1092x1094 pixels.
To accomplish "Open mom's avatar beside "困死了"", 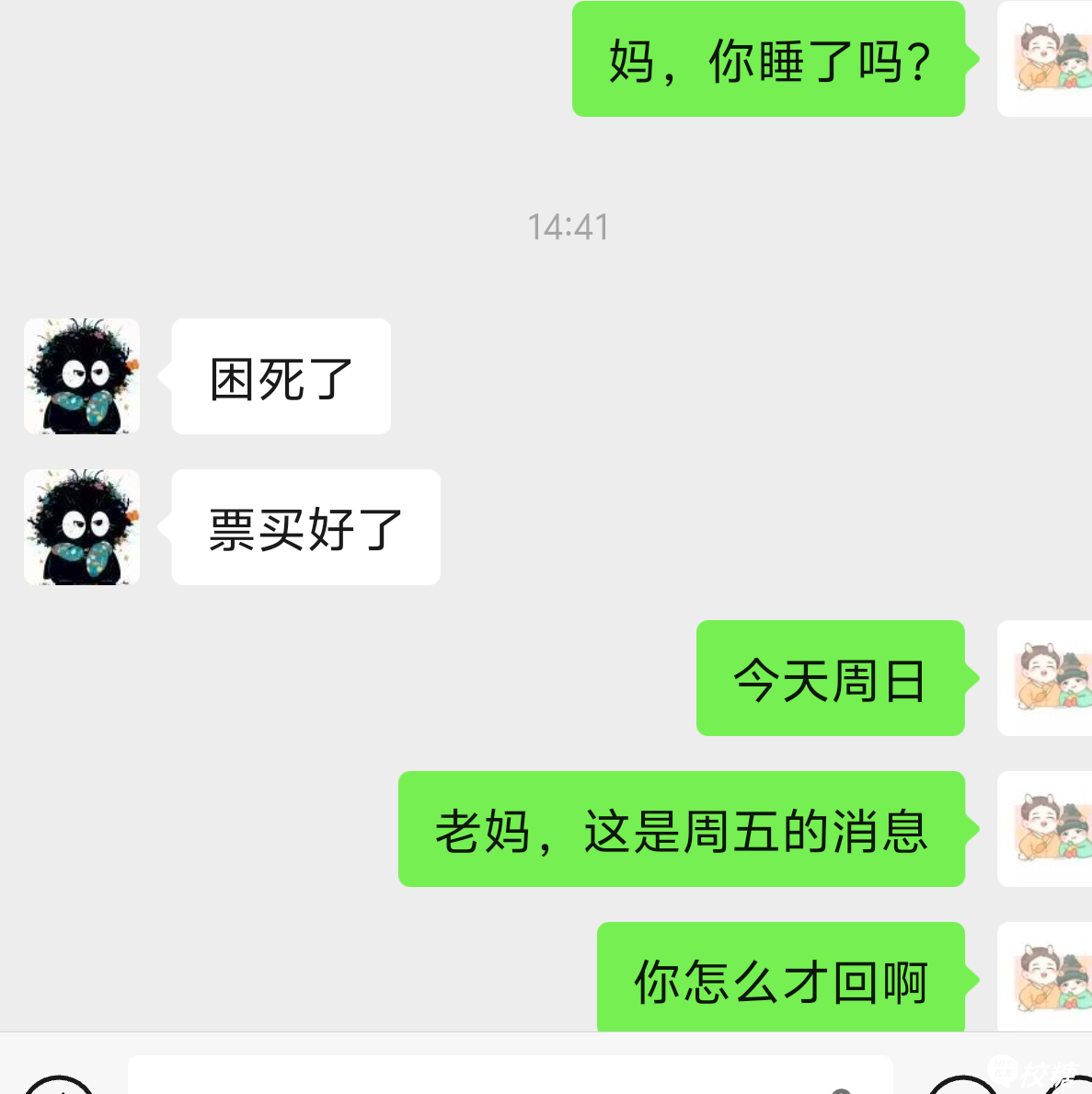I will point(82,376).
